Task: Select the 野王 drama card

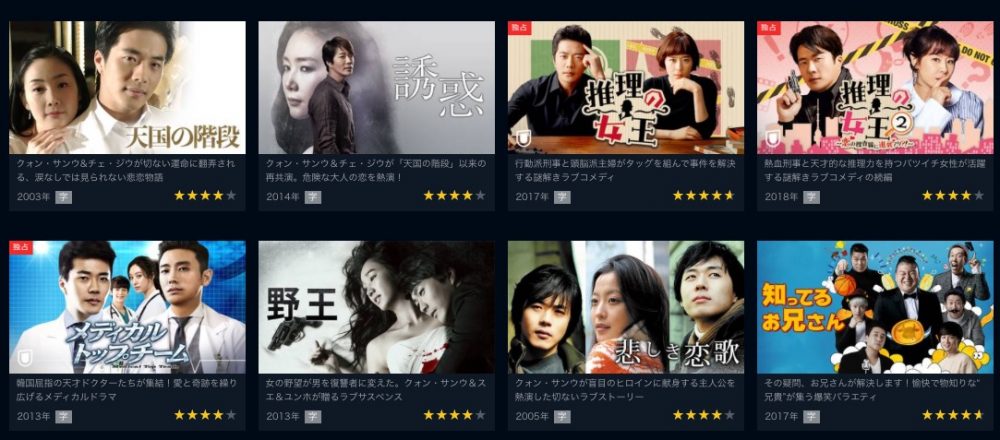Action: [376, 307]
